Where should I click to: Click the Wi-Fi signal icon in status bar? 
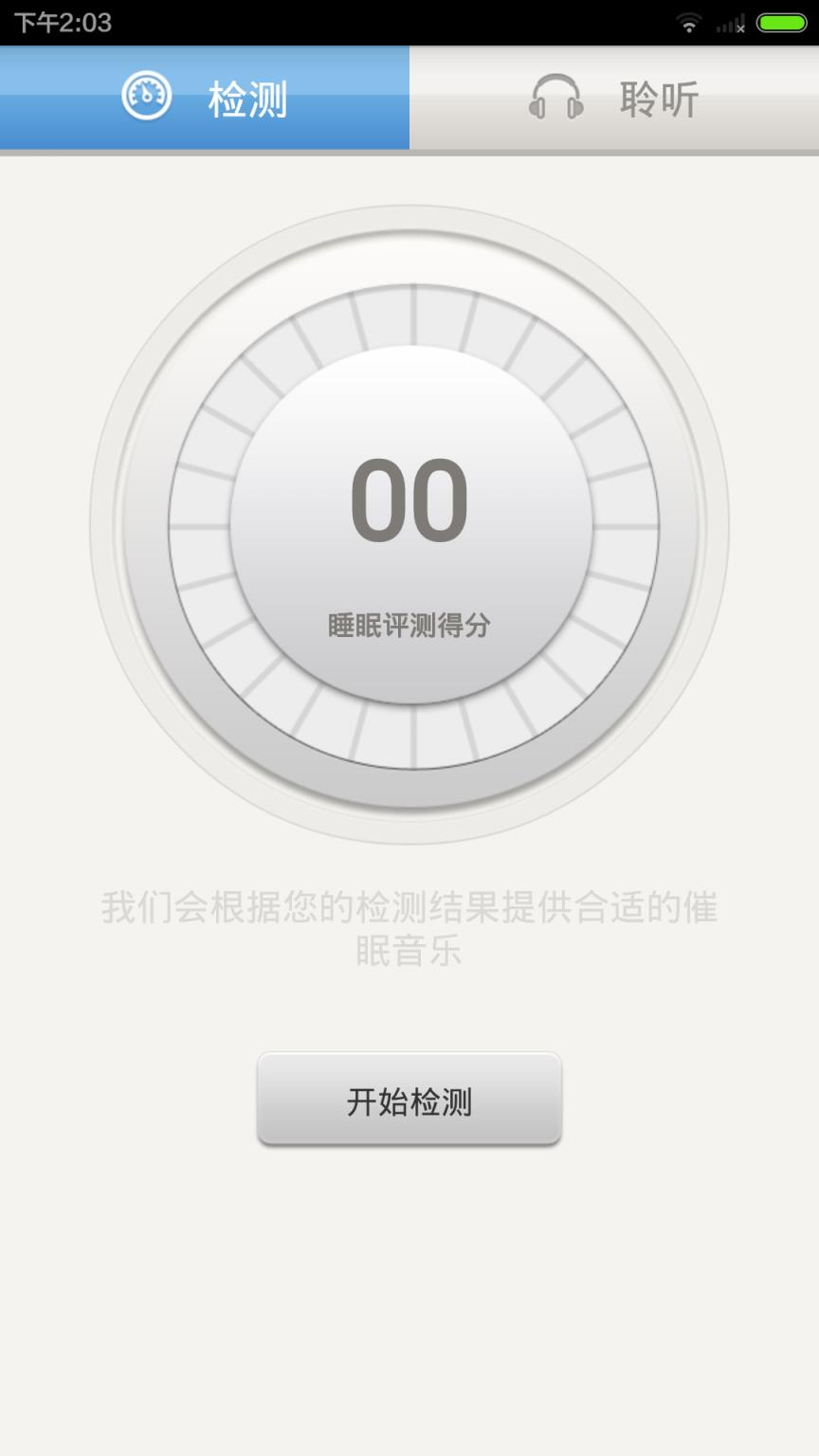pyautogui.click(x=691, y=21)
